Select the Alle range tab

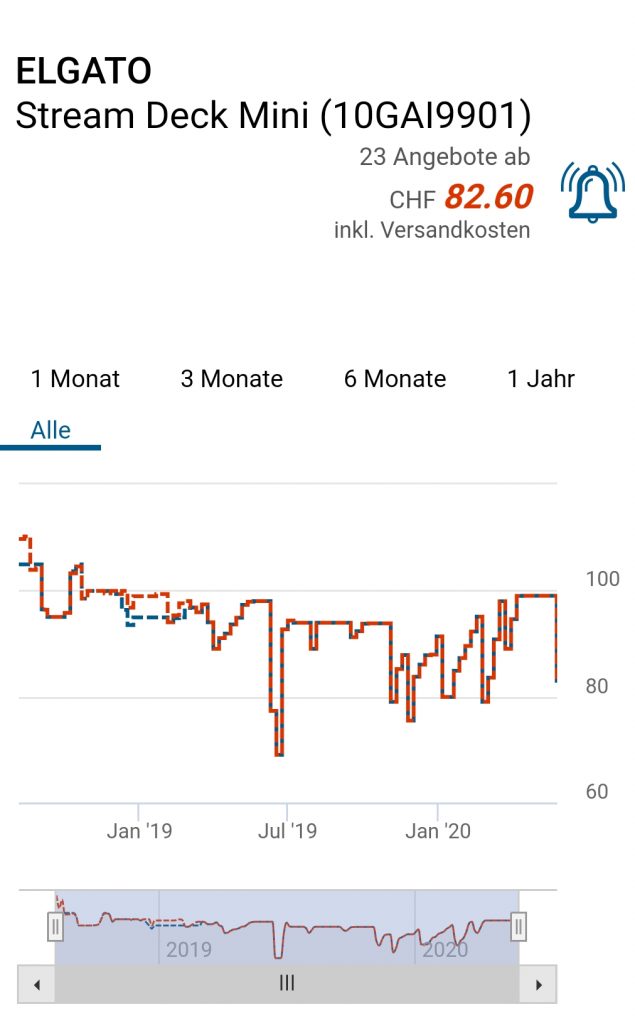51,430
